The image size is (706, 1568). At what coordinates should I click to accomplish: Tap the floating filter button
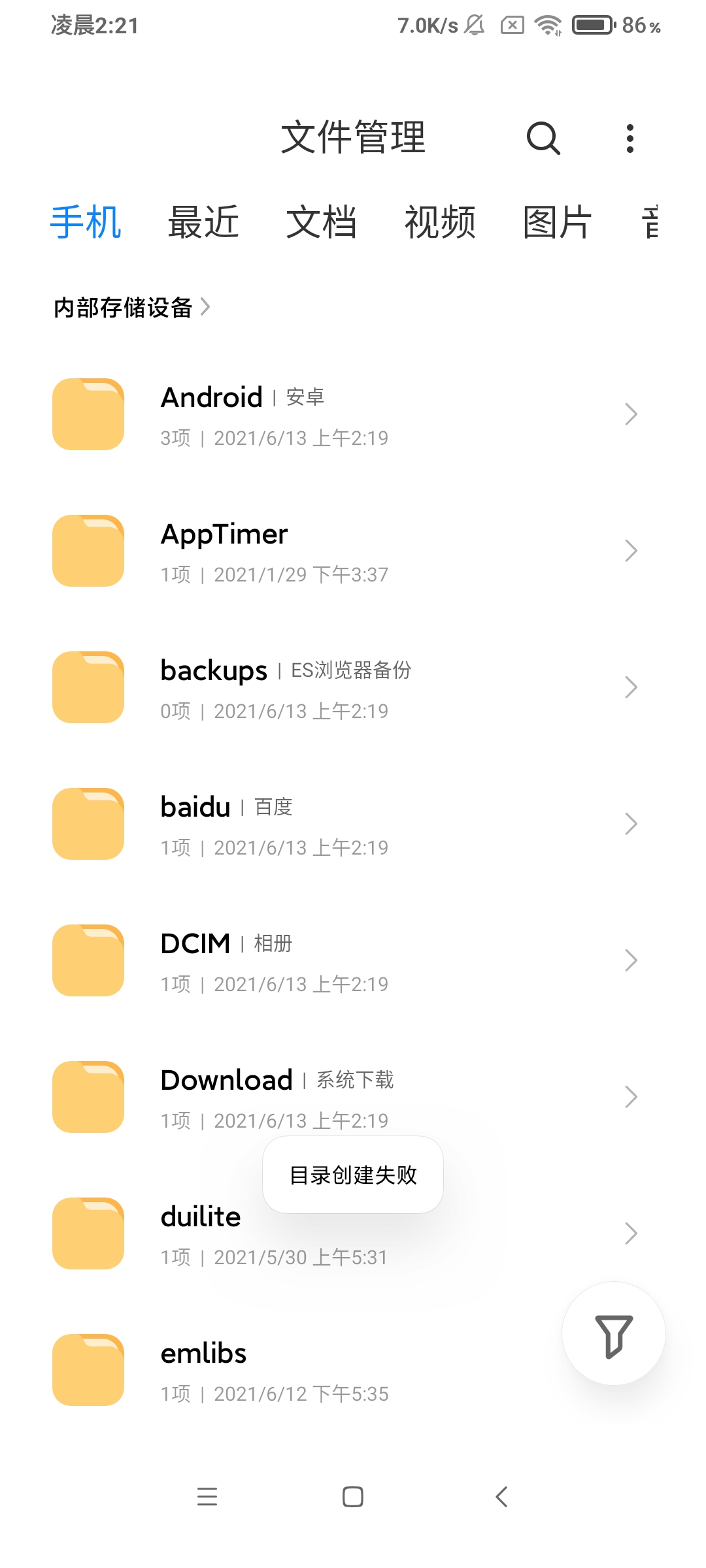614,1333
